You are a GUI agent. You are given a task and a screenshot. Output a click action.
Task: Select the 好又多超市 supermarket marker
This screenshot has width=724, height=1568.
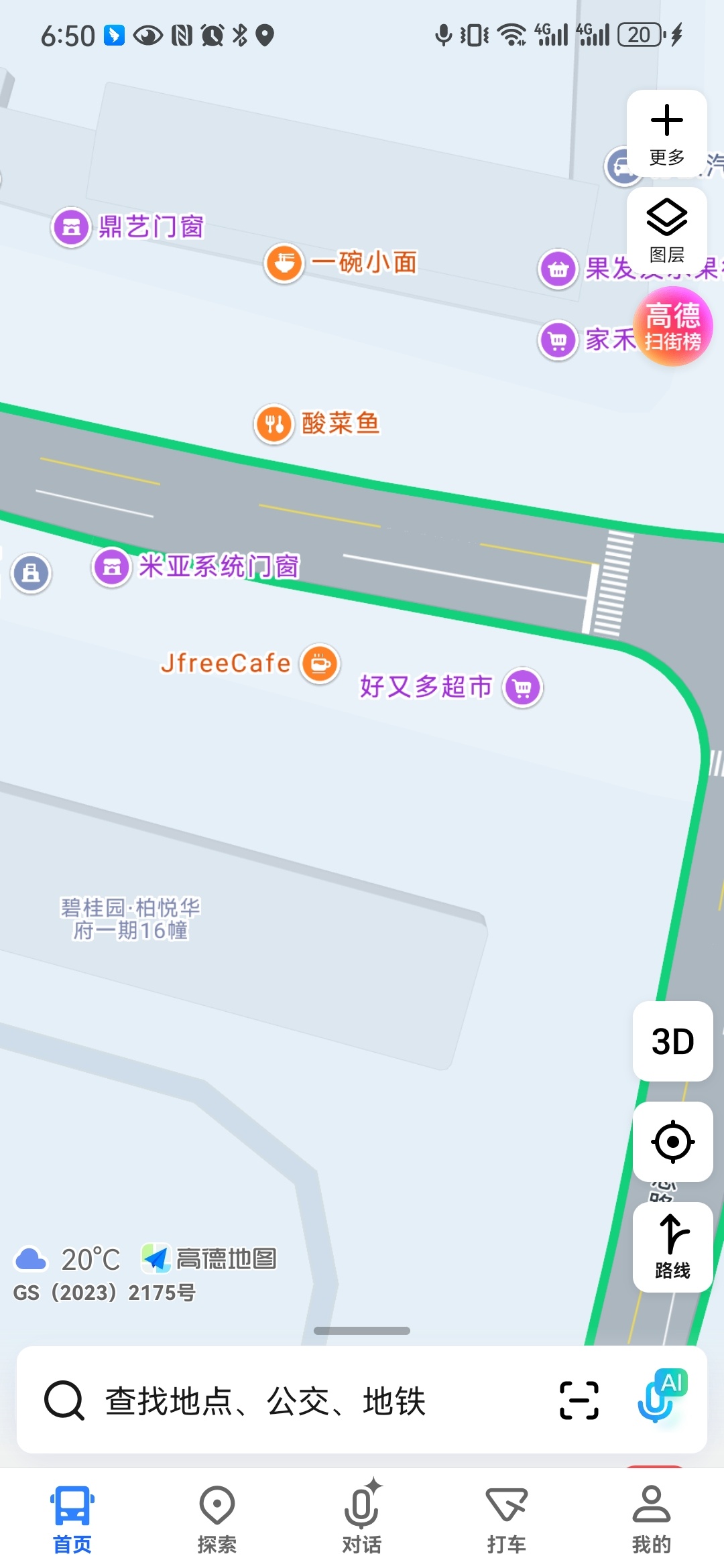[523, 688]
